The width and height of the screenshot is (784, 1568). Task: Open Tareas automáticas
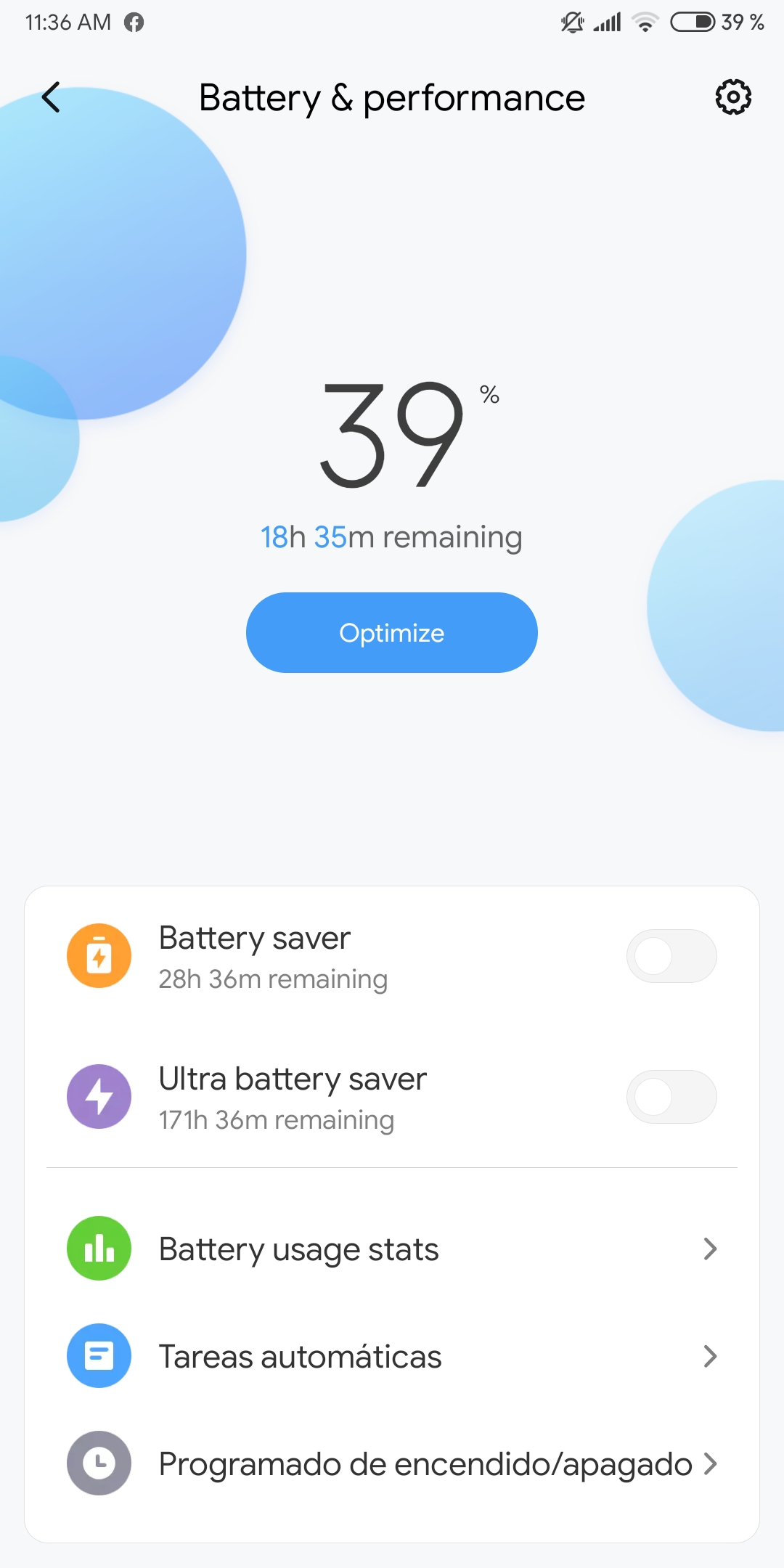click(392, 1357)
